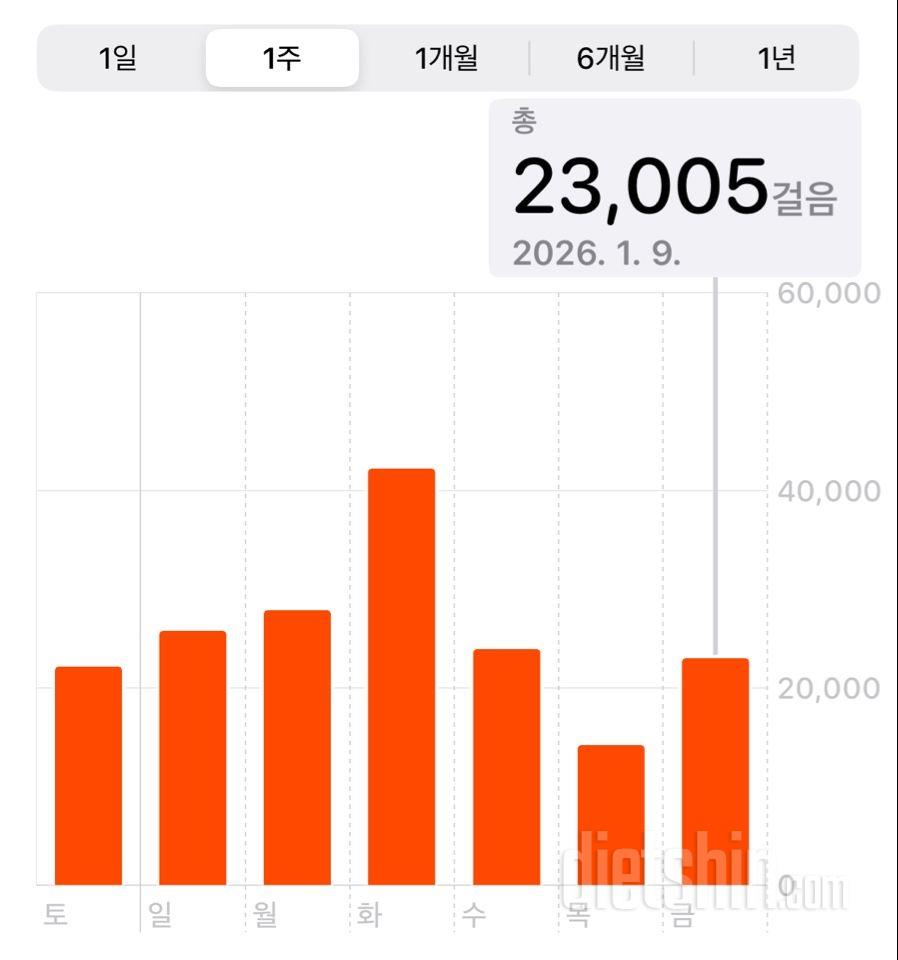Switch to the 1년 view
Screen dimensions: 898x960
(x=776, y=58)
